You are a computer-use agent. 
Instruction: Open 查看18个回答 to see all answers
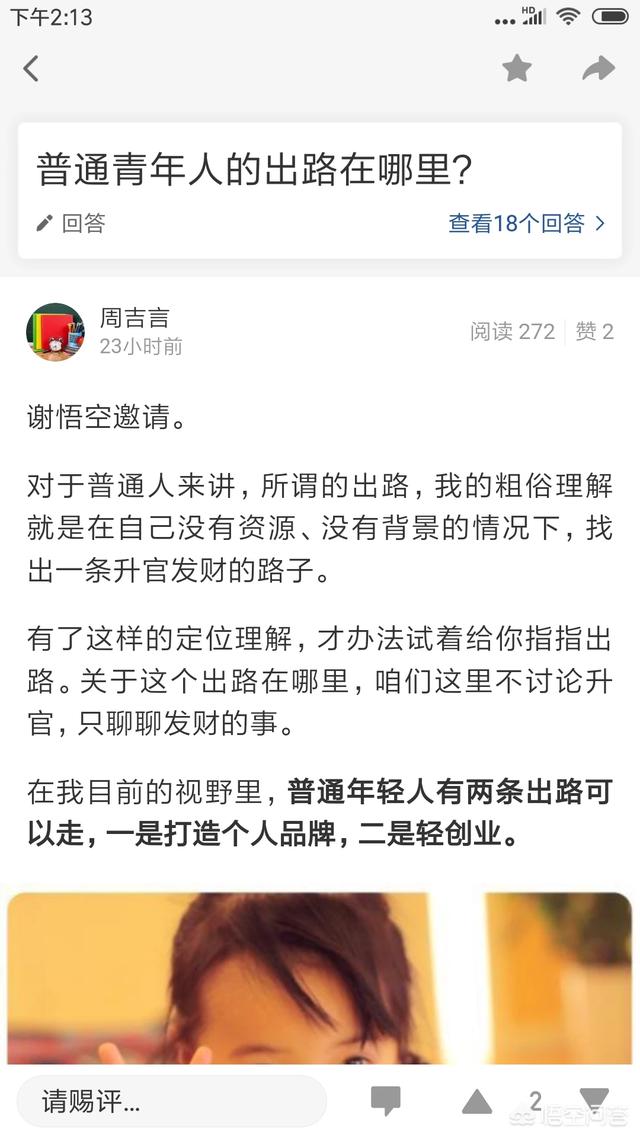[526, 223]
